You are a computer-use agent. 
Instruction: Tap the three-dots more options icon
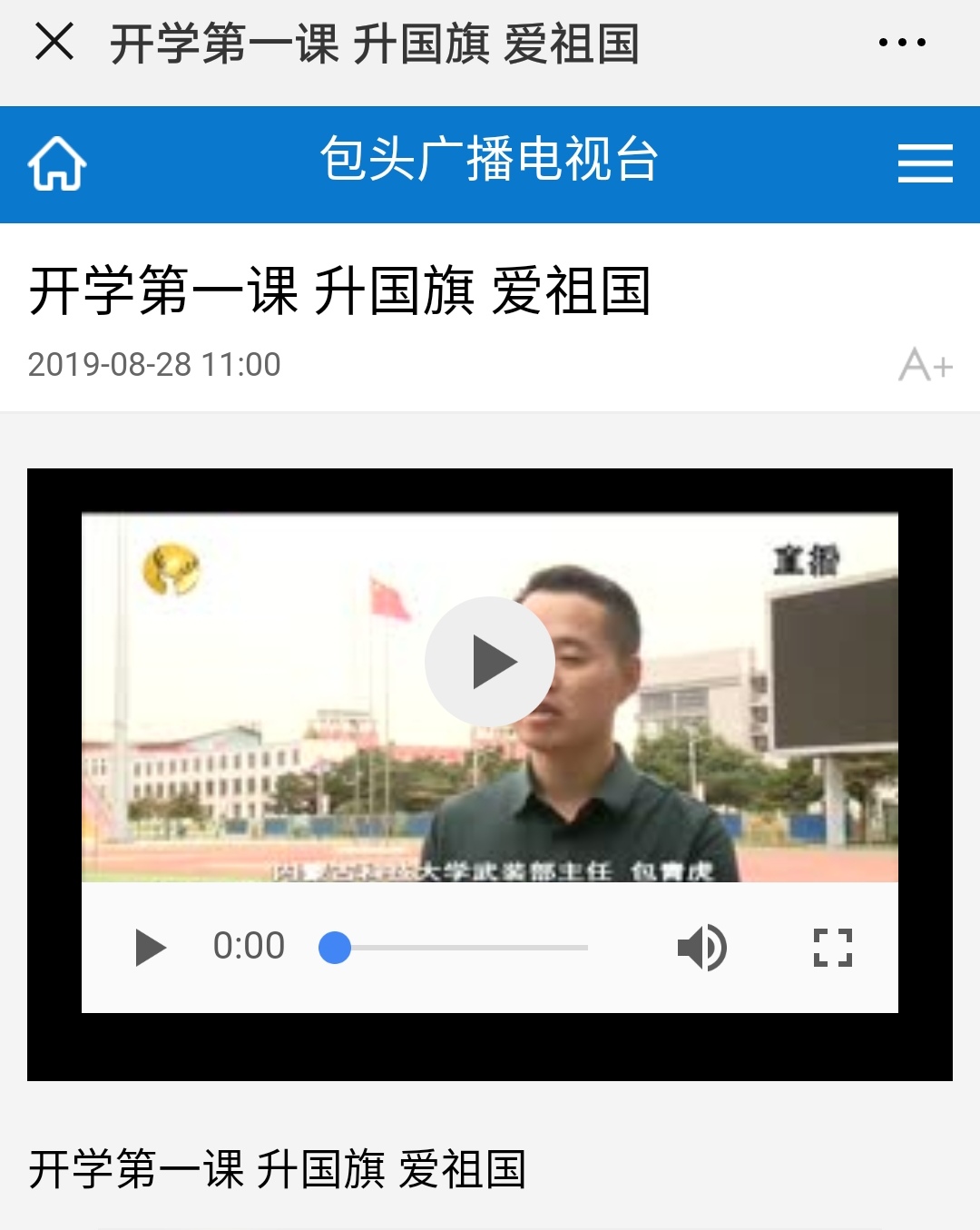[x=898, y=38]
